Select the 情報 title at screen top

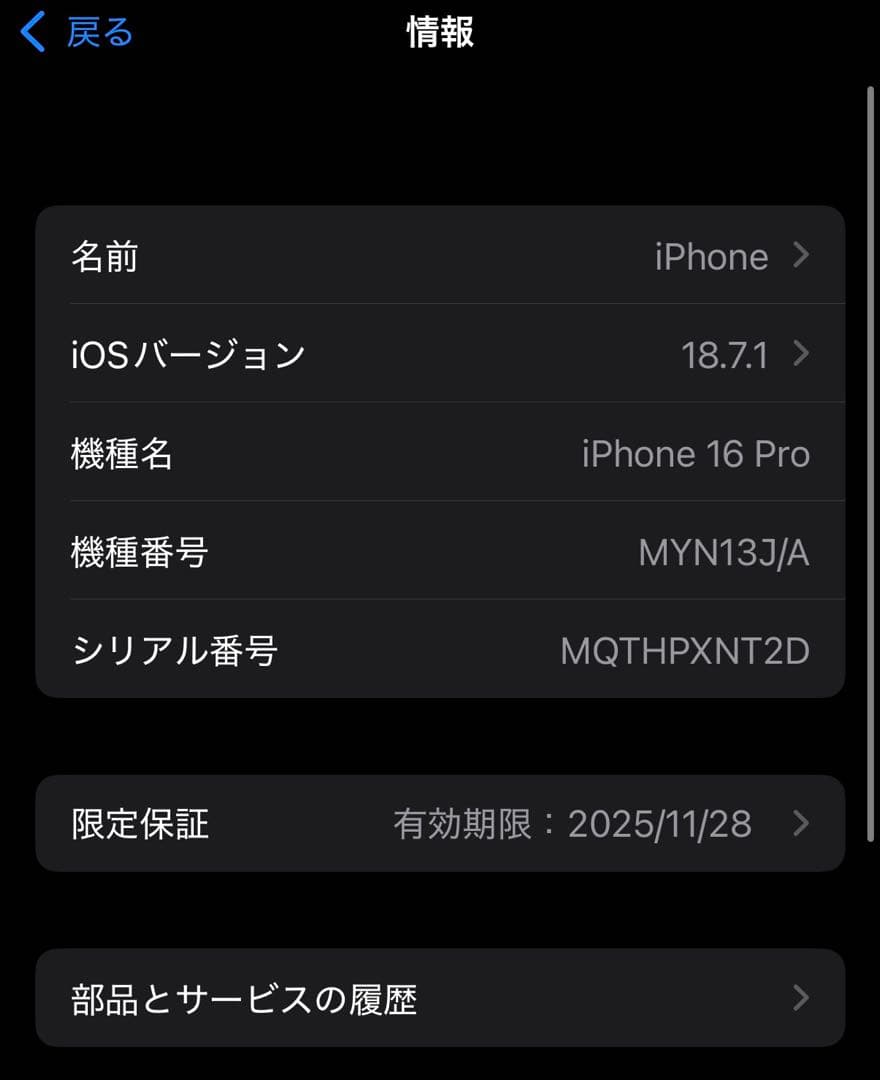pyautogui.click(x=440, y=31)
